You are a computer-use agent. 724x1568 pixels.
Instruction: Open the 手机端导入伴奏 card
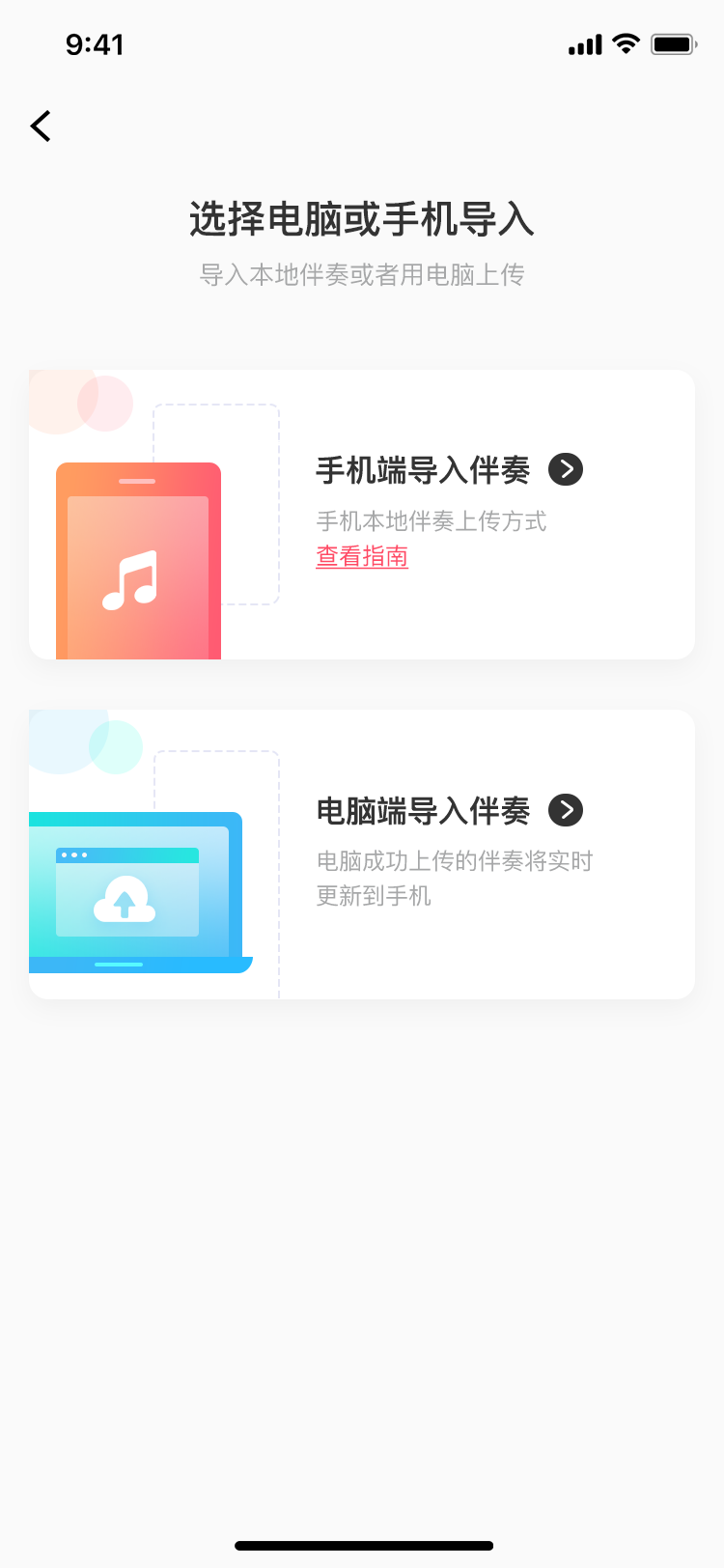pos(362,515)
